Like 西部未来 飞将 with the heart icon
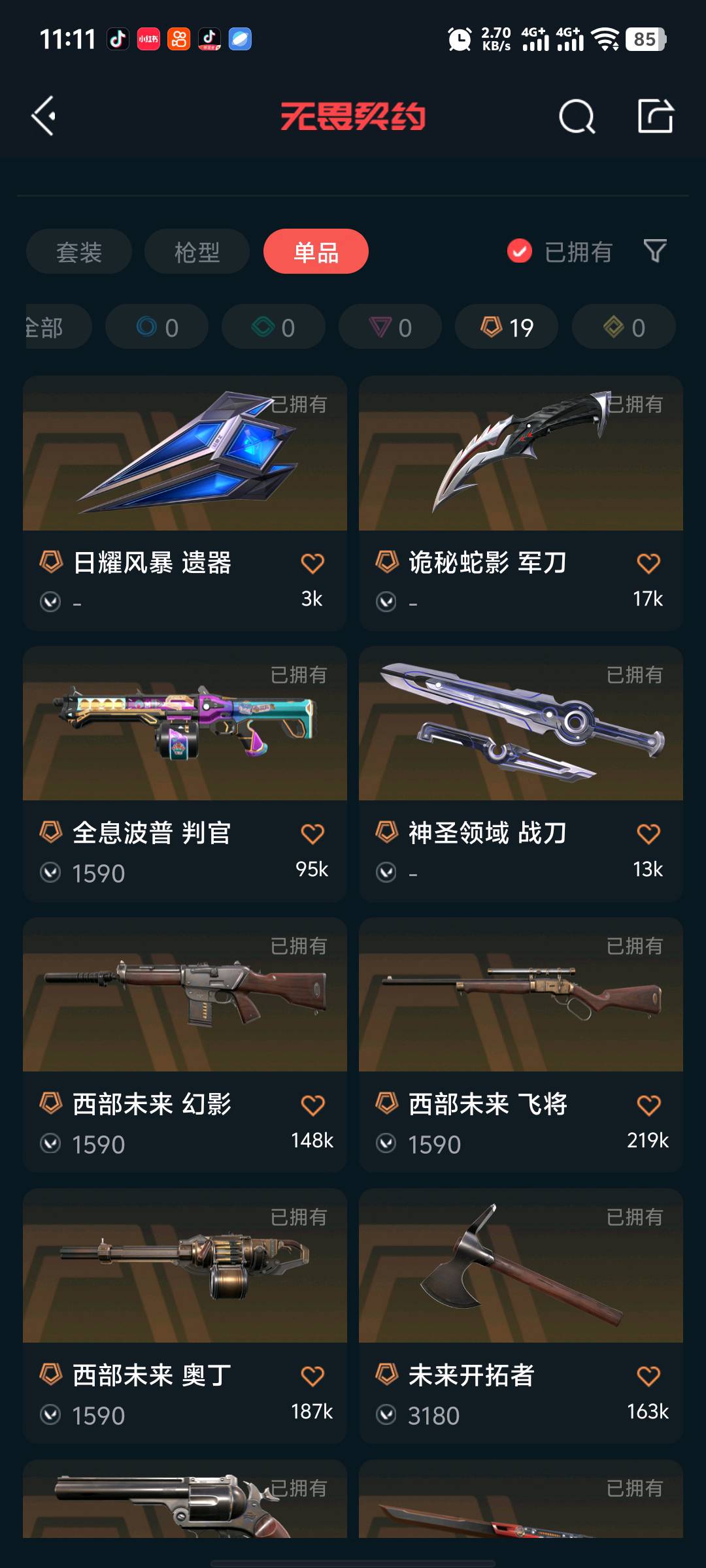 648,1105
